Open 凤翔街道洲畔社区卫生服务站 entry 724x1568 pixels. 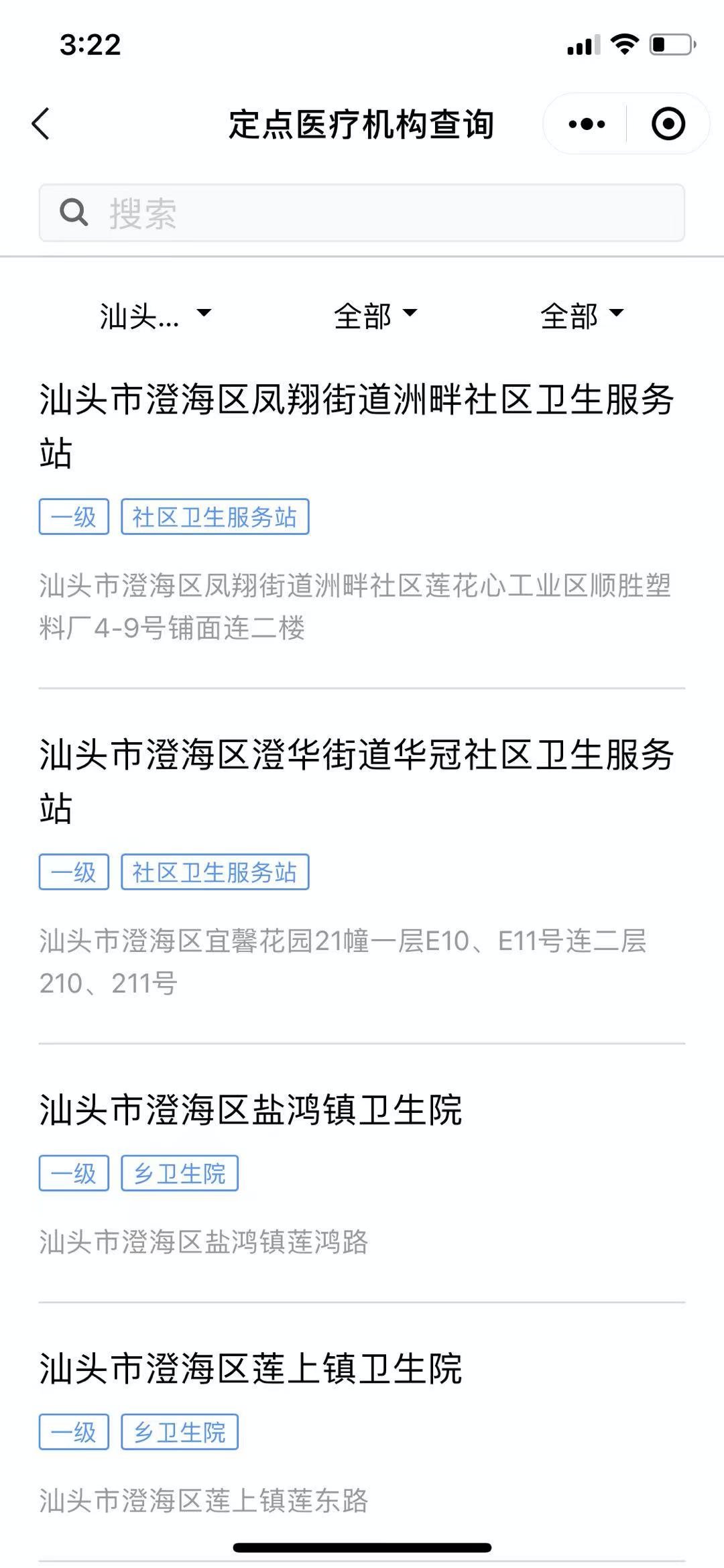357,426
